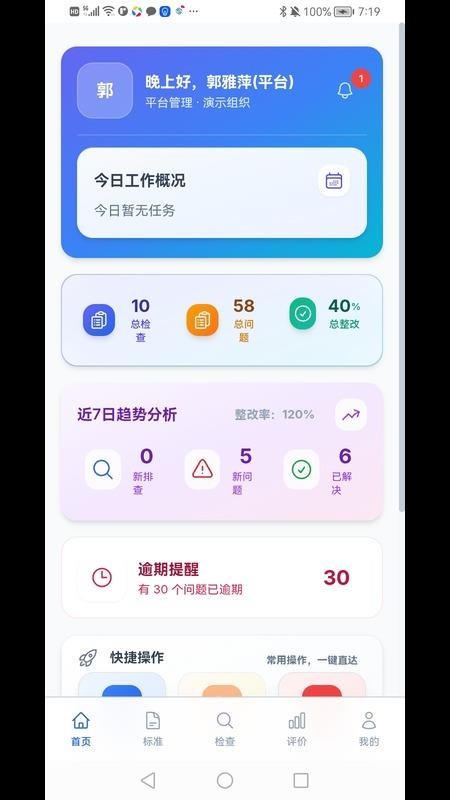This screenshot has height=800, width=450.
Task: View 总问题 statistics
Action: (221, 320)
